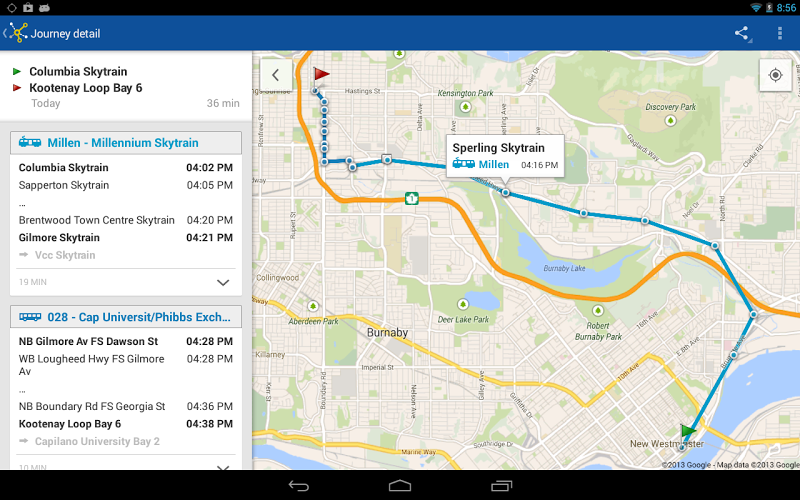Share this journey
800x500 pixels.
pyautogui.click(x=741, y=33)
